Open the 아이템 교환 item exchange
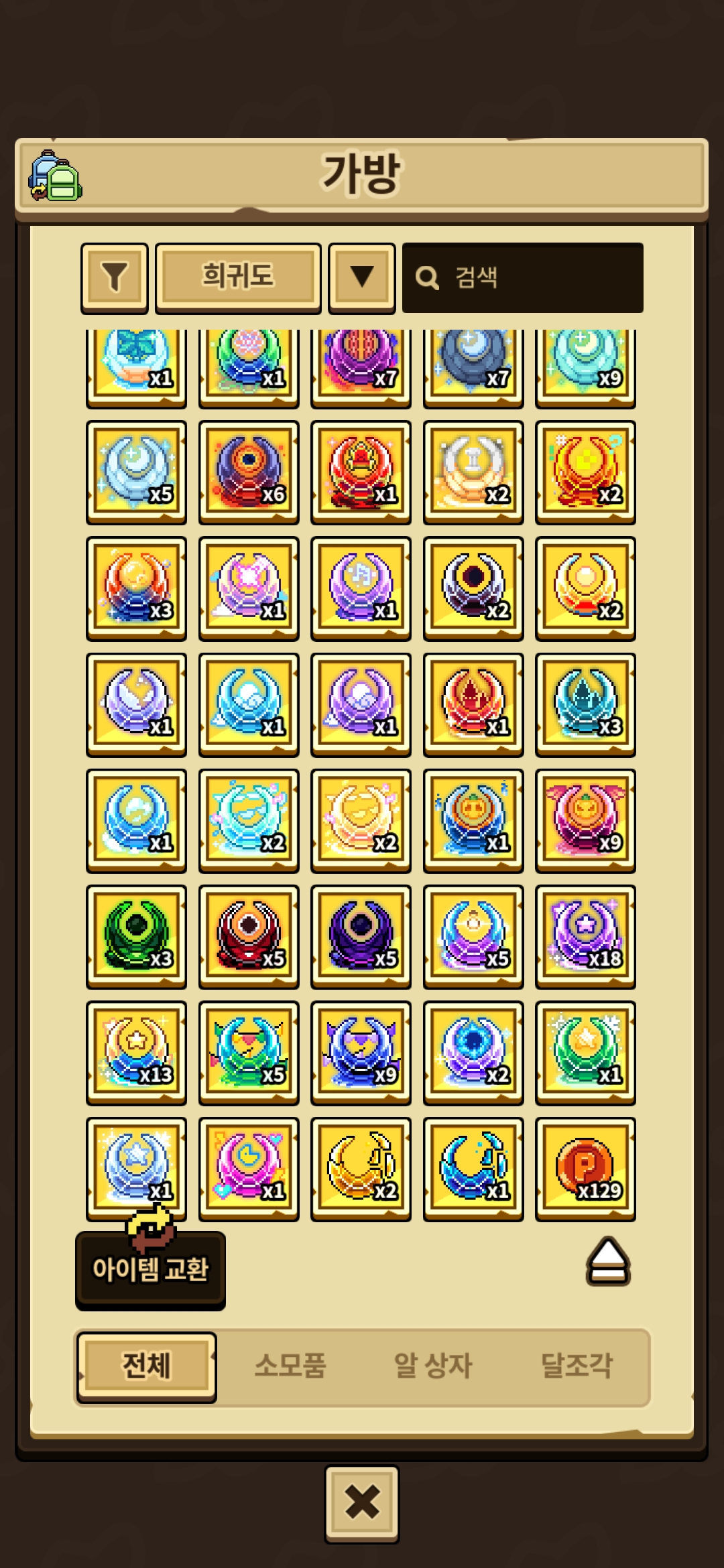724x1568 pixels. point(150,1269)
